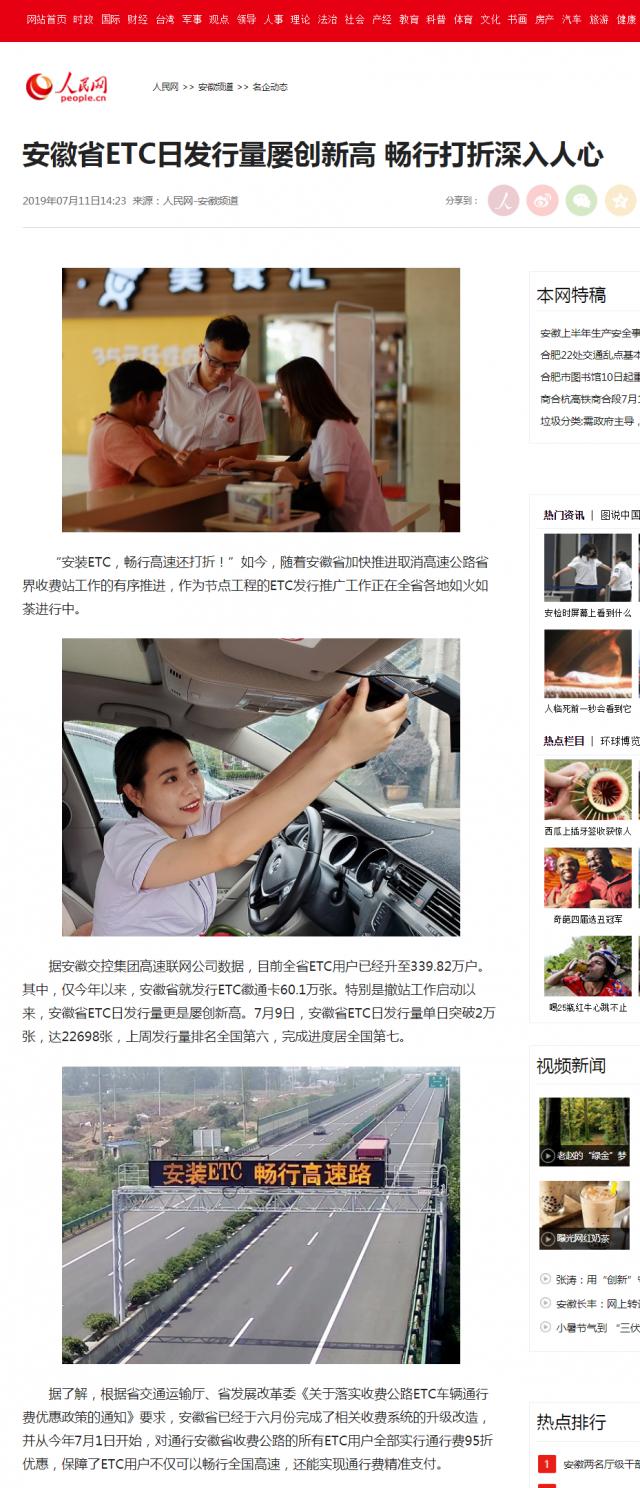Share article to Weibo

[543, 201]
